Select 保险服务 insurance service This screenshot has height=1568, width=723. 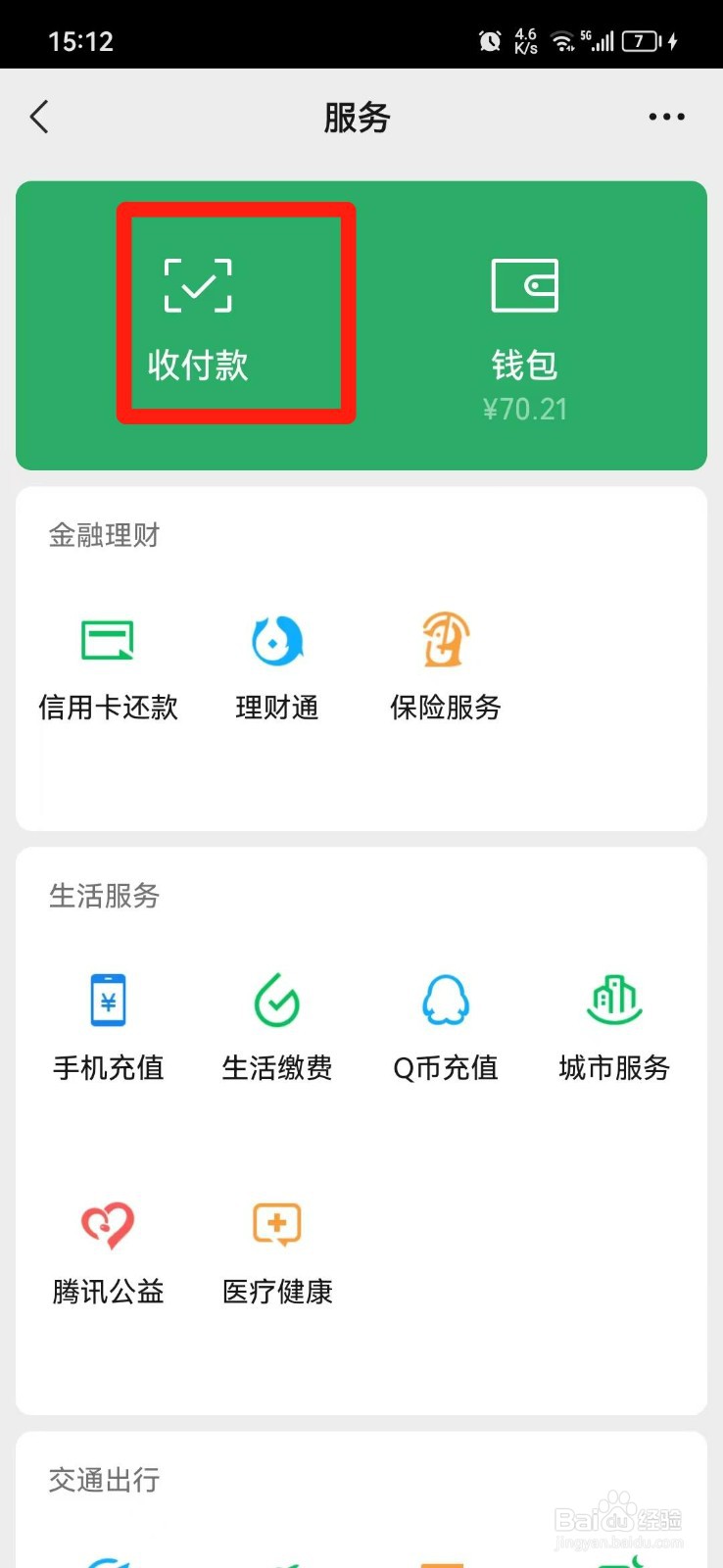[446, 667]
